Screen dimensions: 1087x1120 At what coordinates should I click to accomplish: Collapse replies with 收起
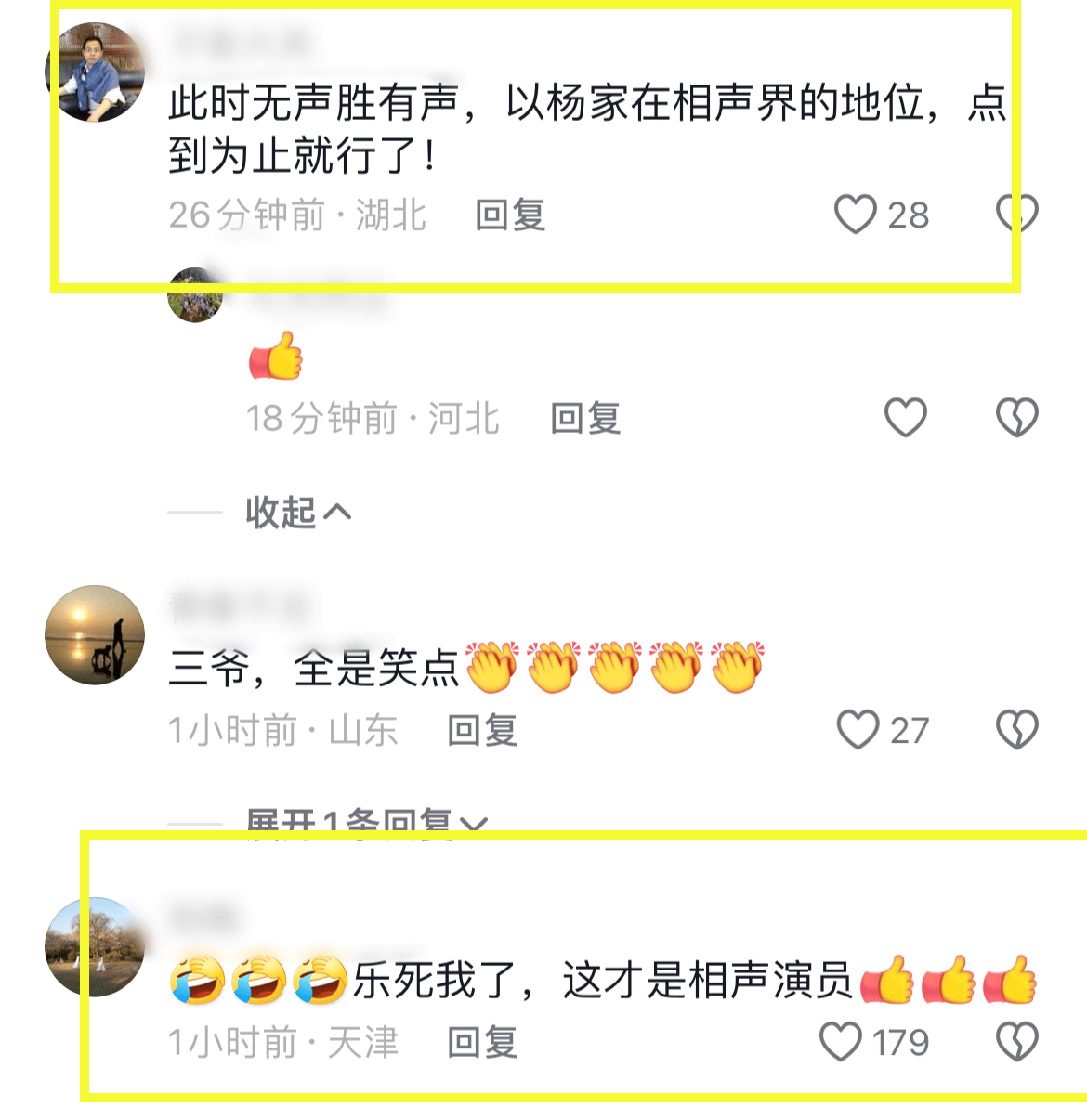[297, 512]
